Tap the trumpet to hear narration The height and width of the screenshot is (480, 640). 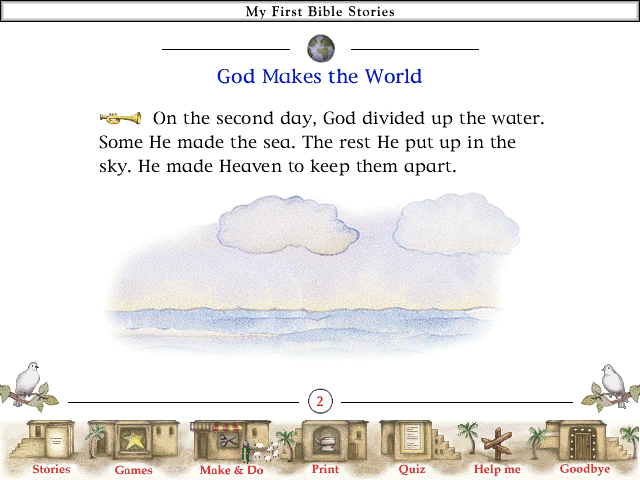click(120, 118)
